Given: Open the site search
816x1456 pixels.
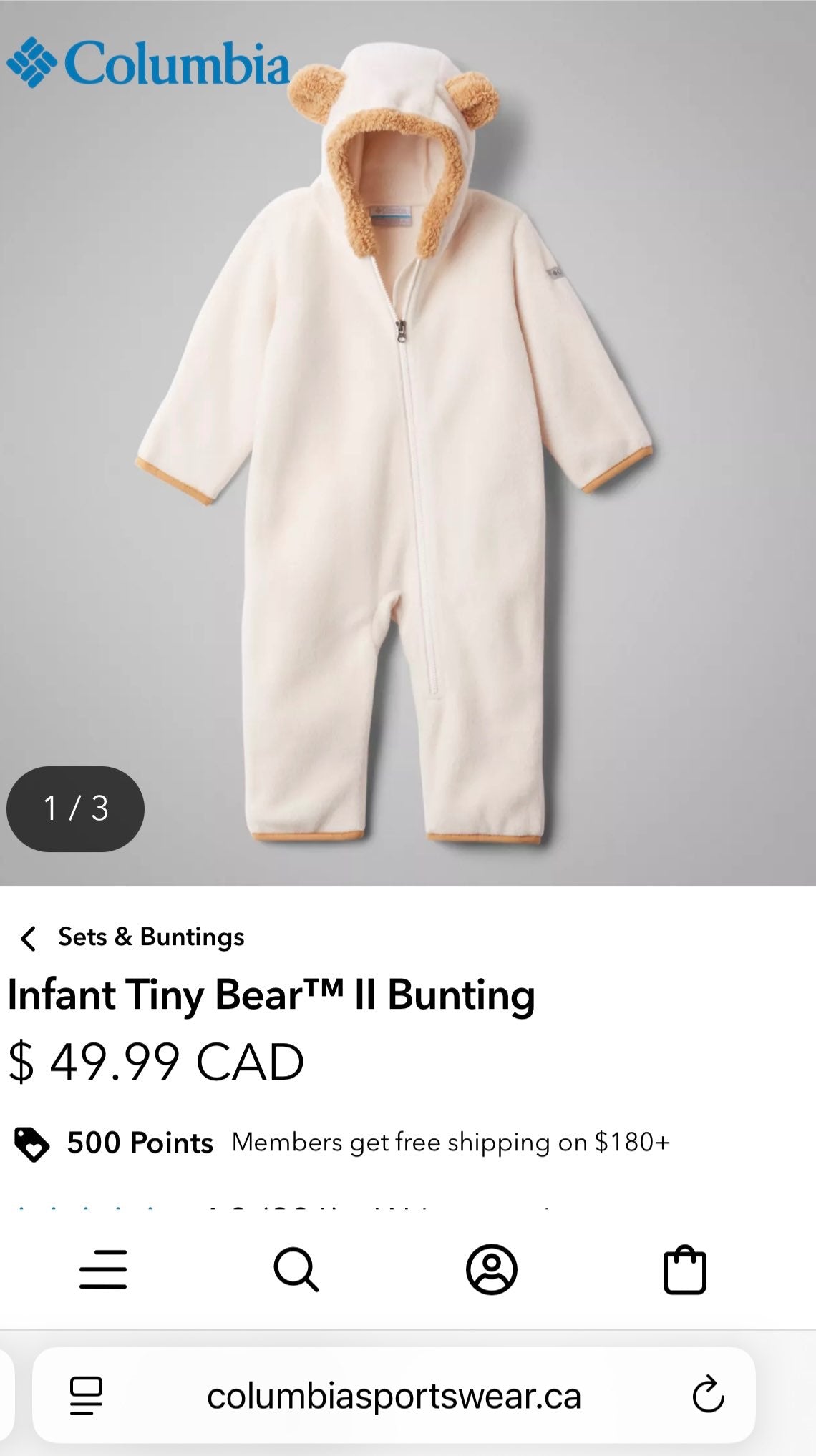Looking at the screenshot, I should (296, 1269).
